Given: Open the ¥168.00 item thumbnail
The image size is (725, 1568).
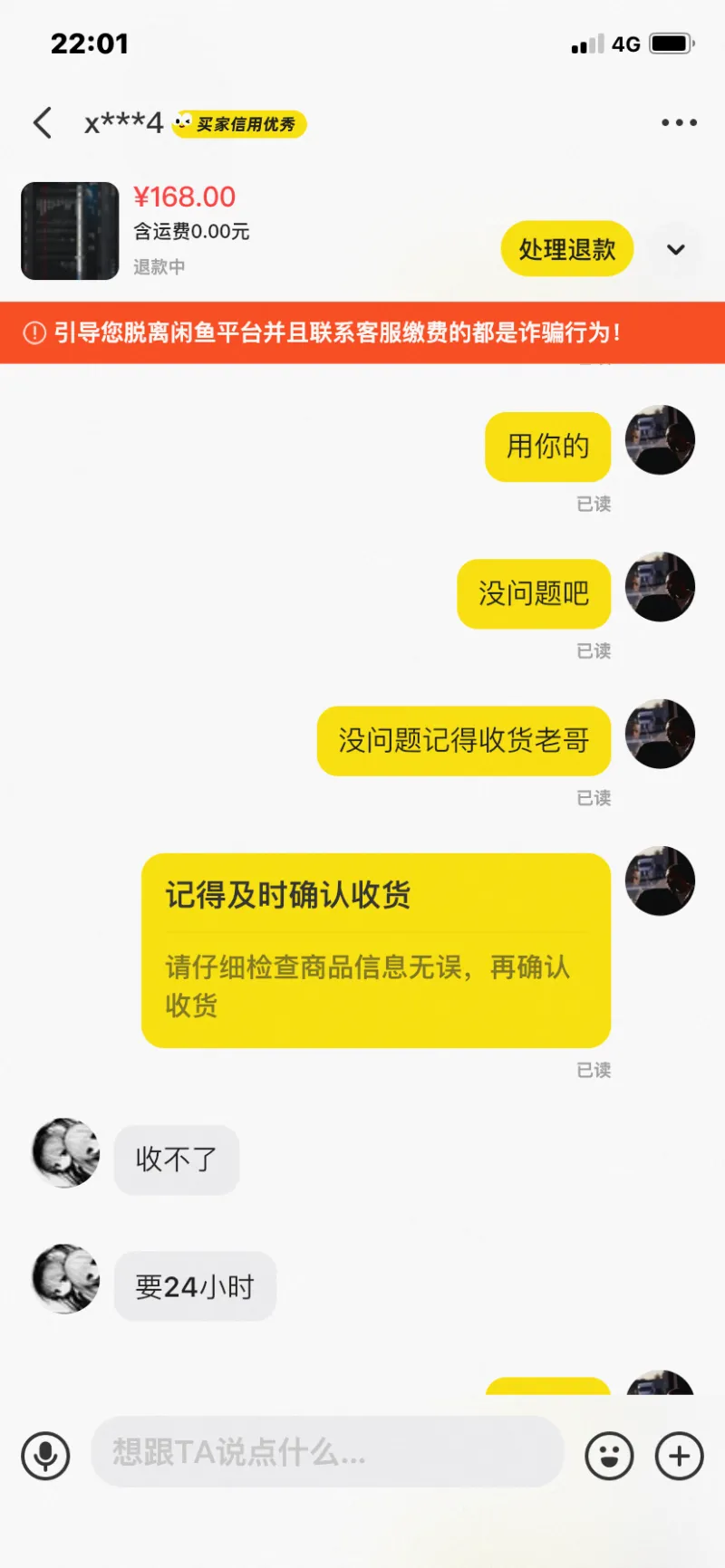Looking at the screenshot, I should pyautogui.click(x=70, y=231).
